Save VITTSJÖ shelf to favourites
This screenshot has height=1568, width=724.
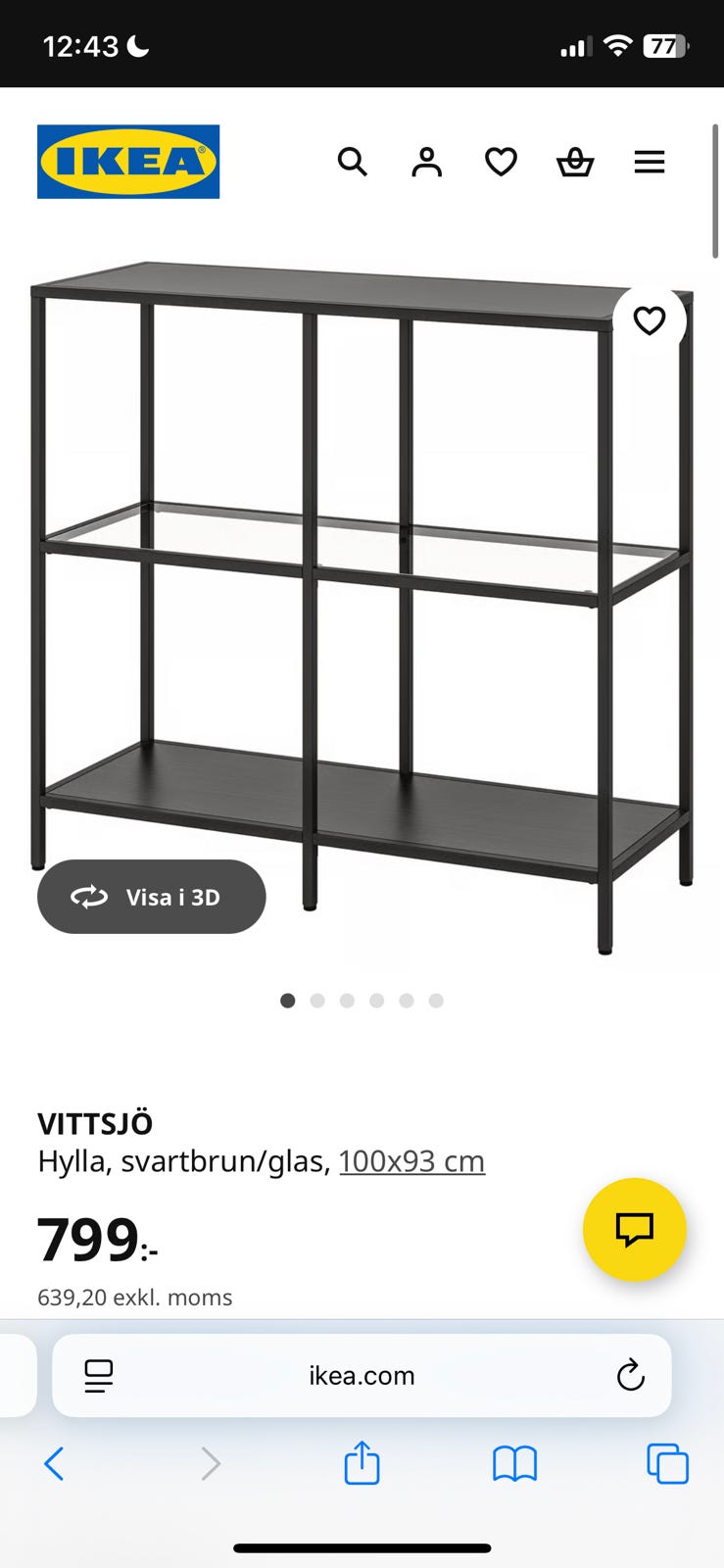[x=650, y=320]
